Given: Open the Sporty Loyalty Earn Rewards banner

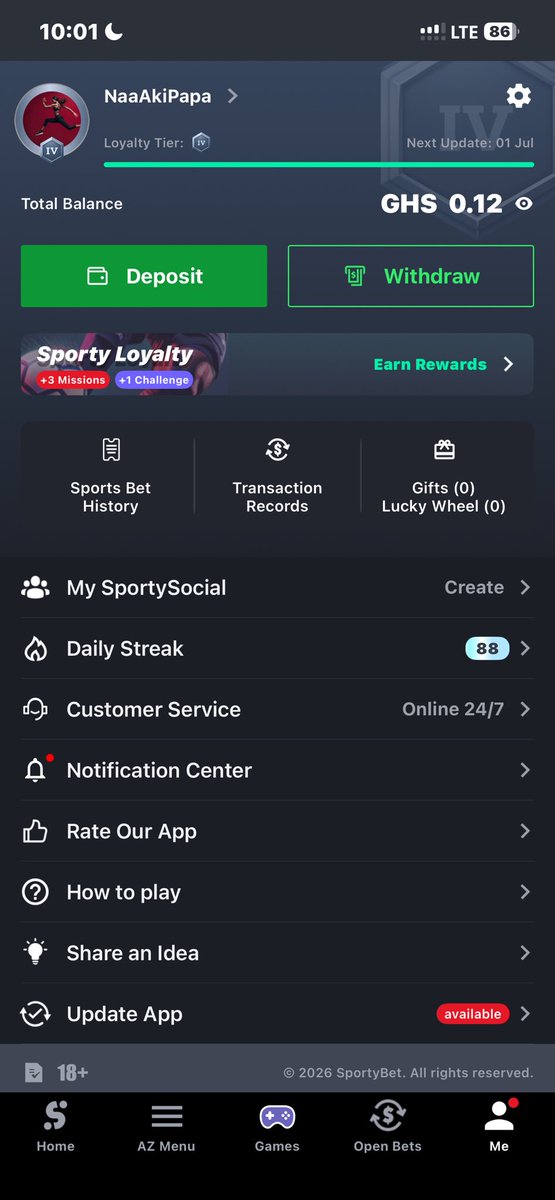Looking at the screenshot, I should (x=277, y=364).
